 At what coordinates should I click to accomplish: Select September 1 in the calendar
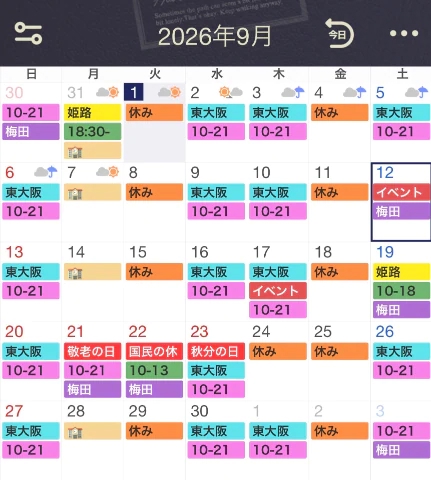click(154, 122)
